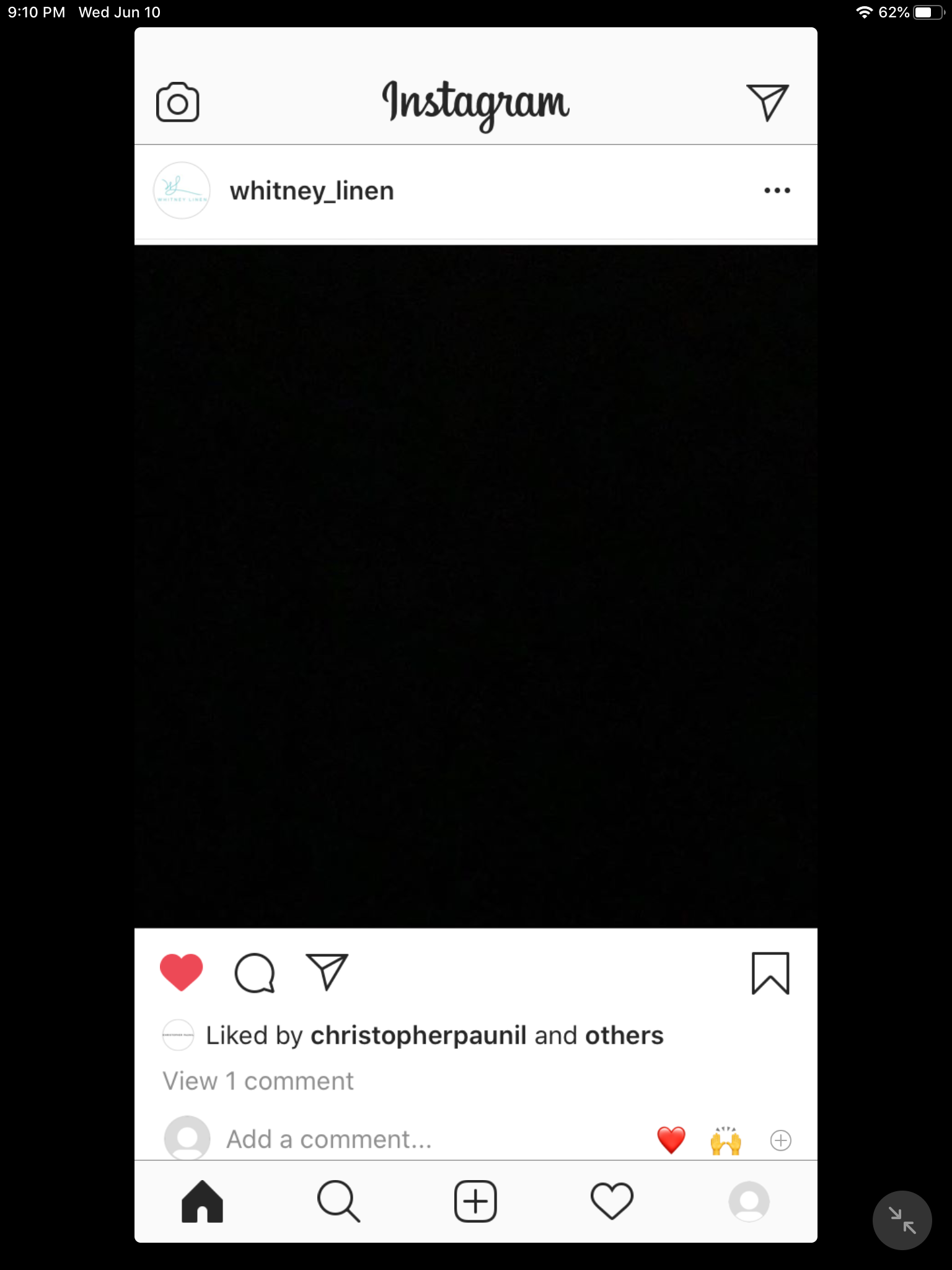The image size is (952, 1270).
Task: View 1 comment on the post
Action: (x=258, y=1081)
